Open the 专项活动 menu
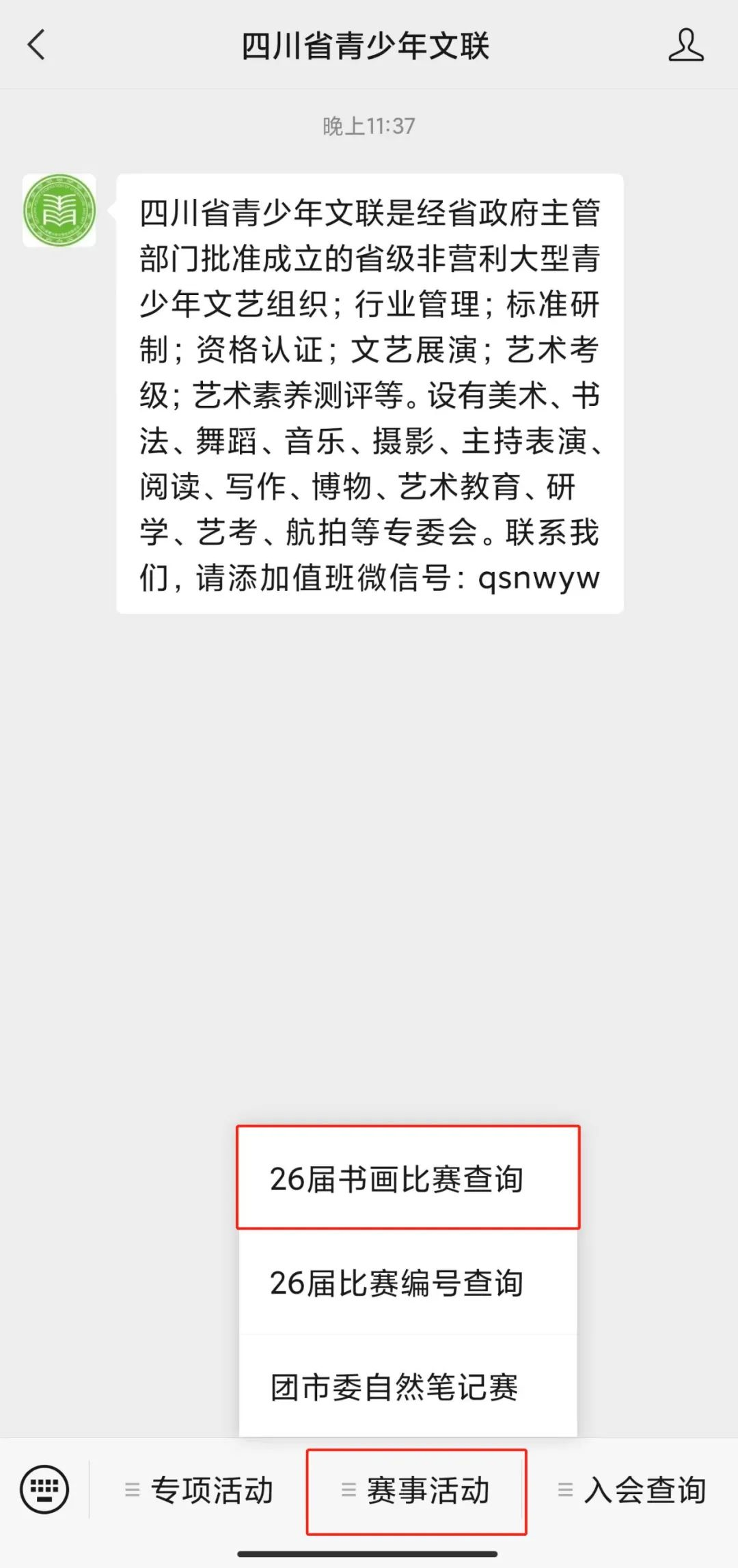 (200, 1489)
